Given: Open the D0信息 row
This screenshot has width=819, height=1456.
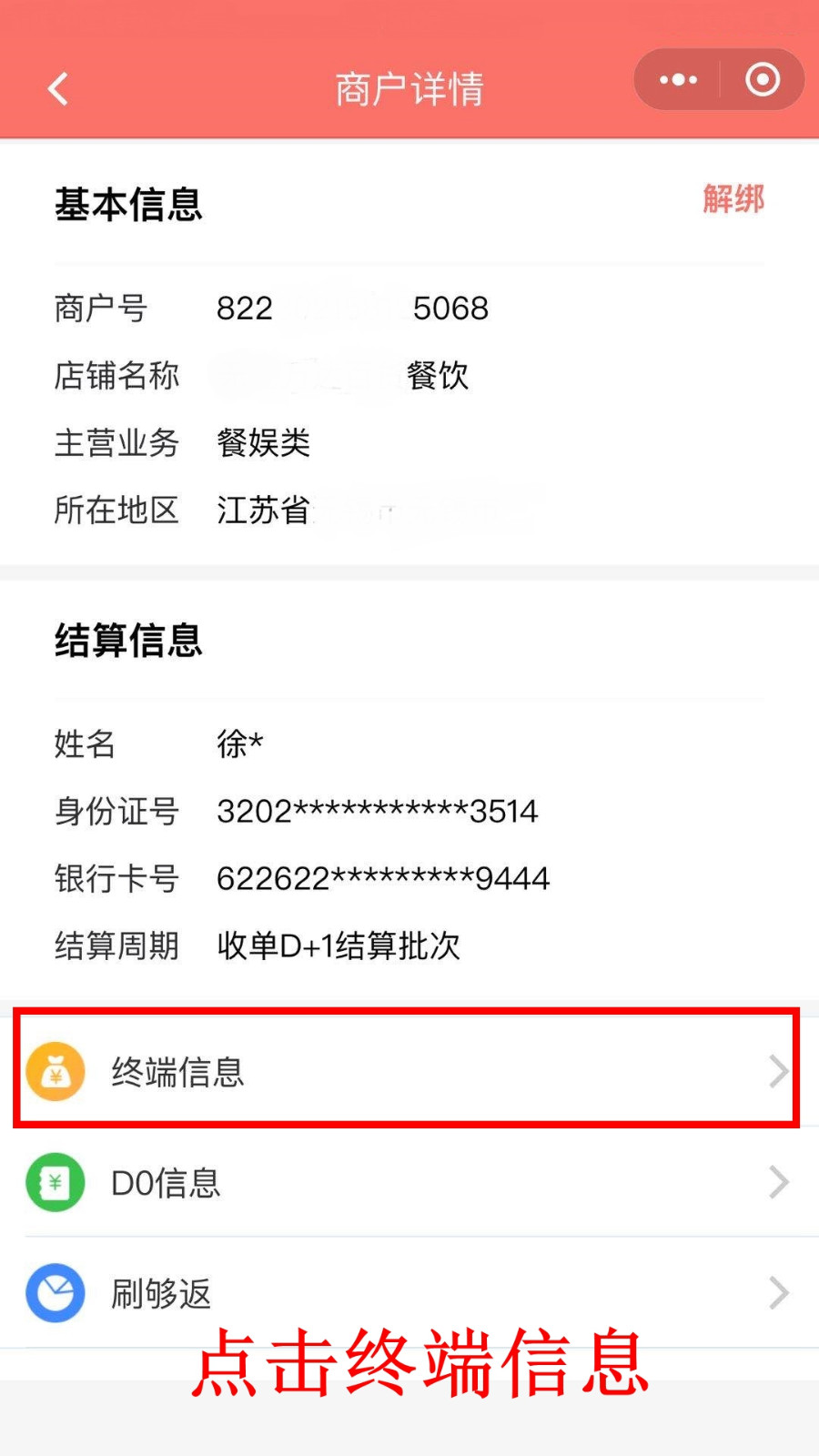Looking at the screenshot, I should tap(409, 1182).
